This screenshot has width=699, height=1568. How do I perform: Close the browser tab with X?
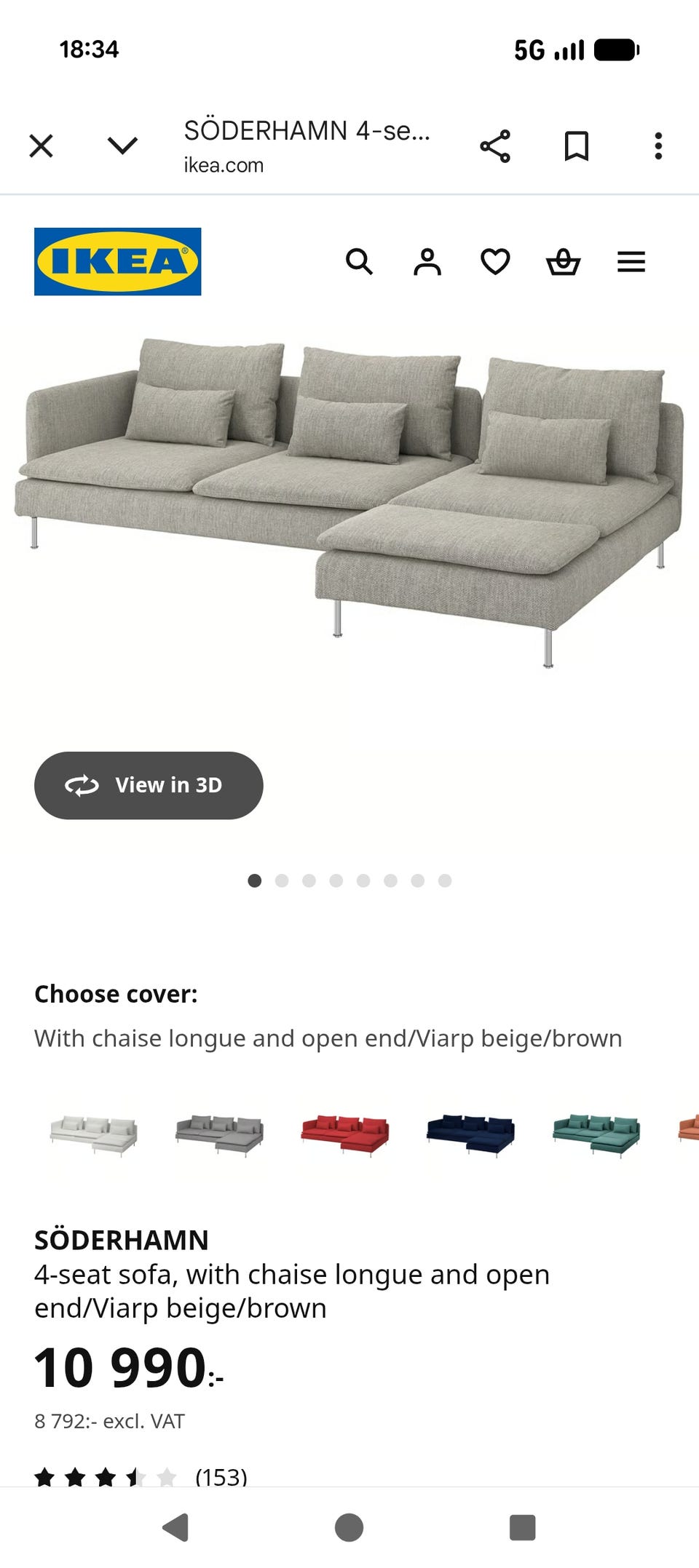coord(42,146)
